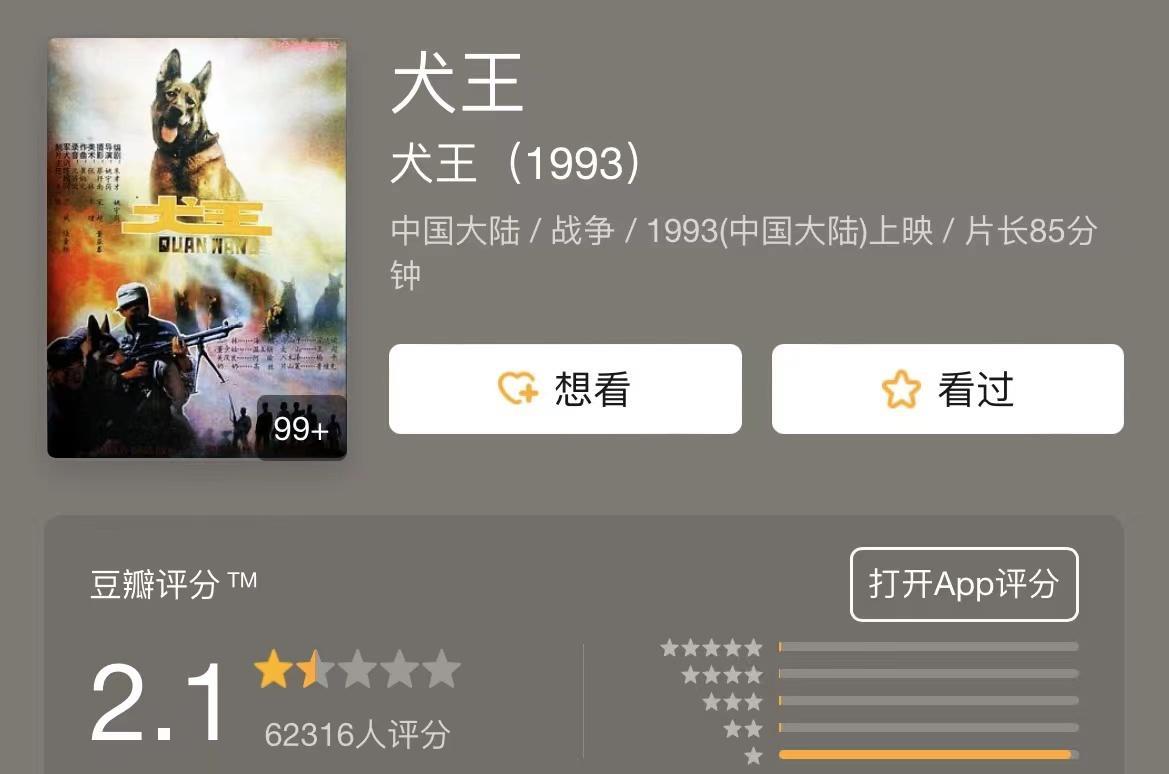Image resolution: width=1169 pixels, height=774 pixels.
Task: Mark the film as 看过
Action: 947,389
